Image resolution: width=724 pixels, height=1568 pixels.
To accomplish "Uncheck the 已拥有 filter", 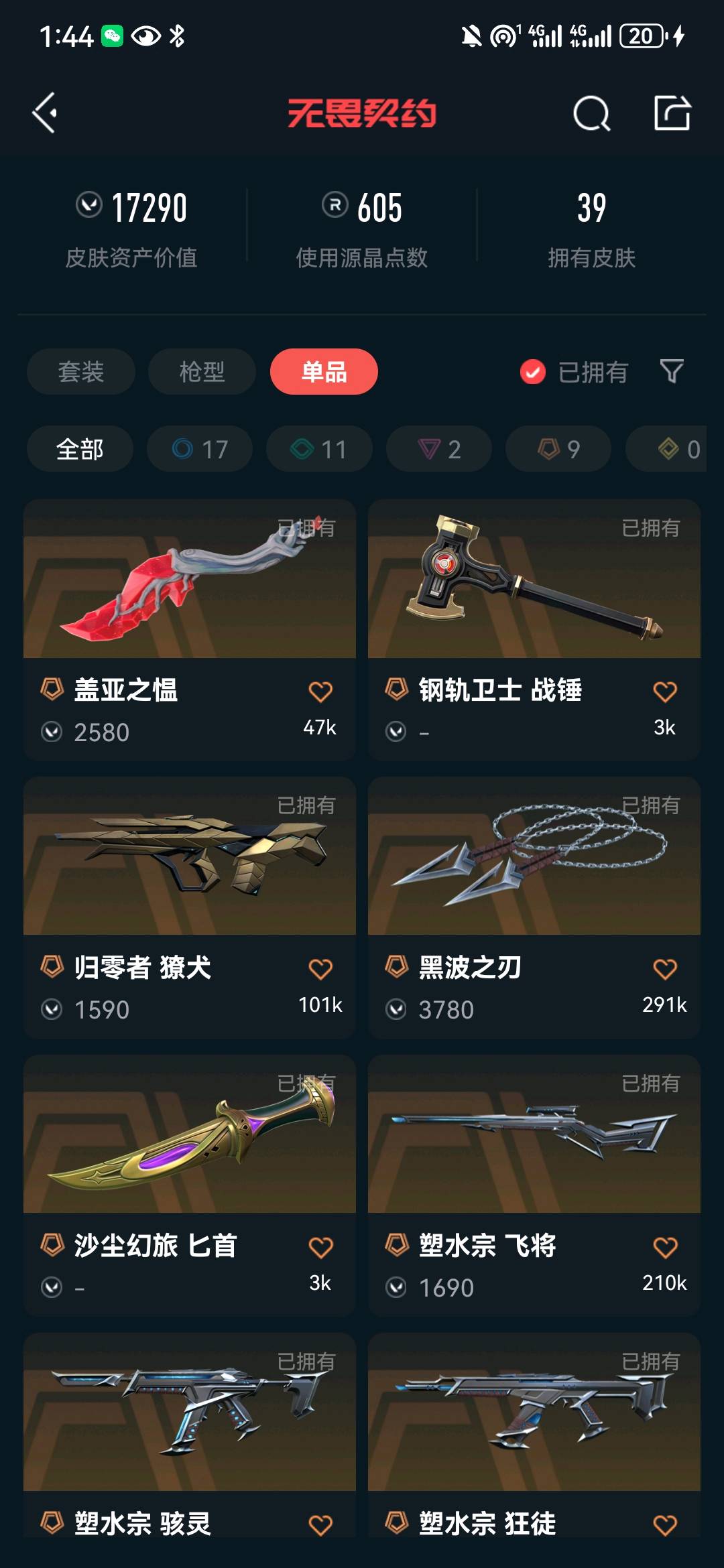I will [574, 372].
